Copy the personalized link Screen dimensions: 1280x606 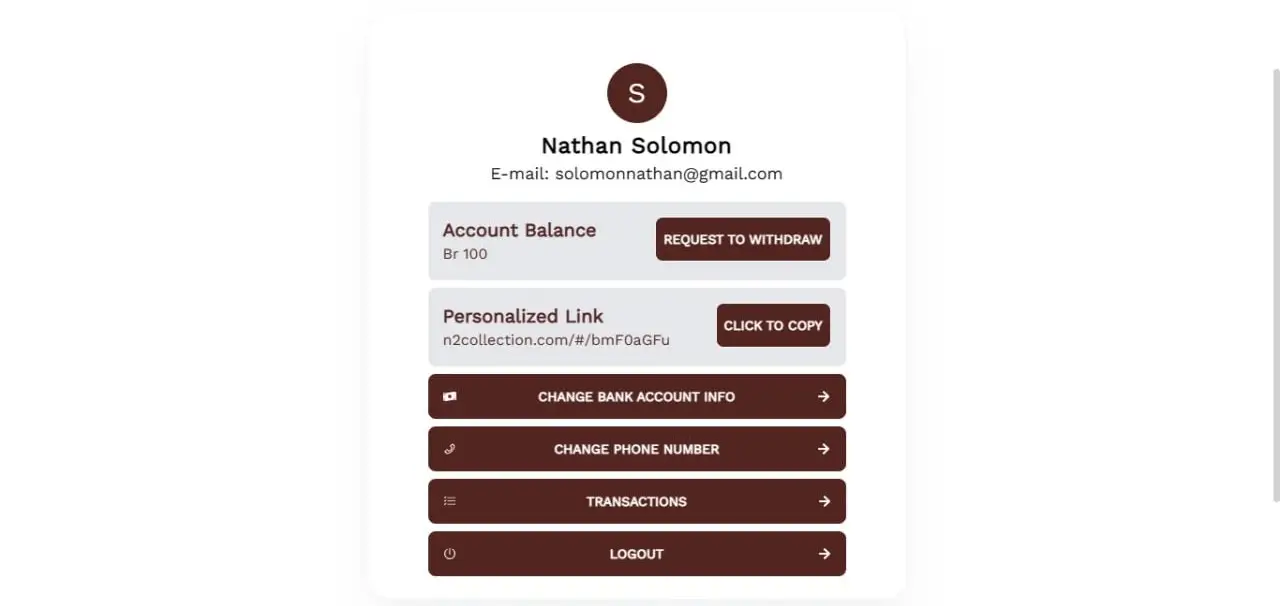coord(773,325)
